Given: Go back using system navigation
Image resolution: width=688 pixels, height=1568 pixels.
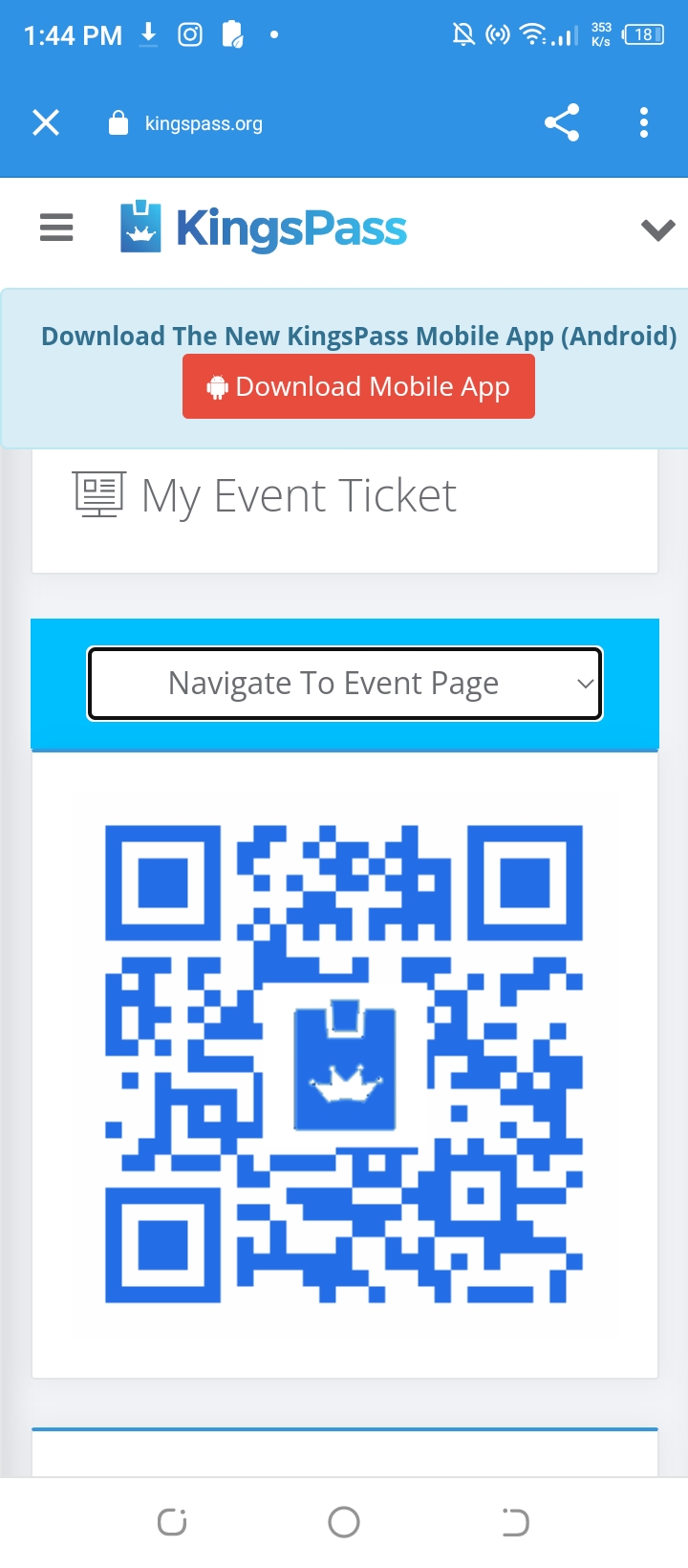Looking at the screenshot, I should pos(515,1521).
